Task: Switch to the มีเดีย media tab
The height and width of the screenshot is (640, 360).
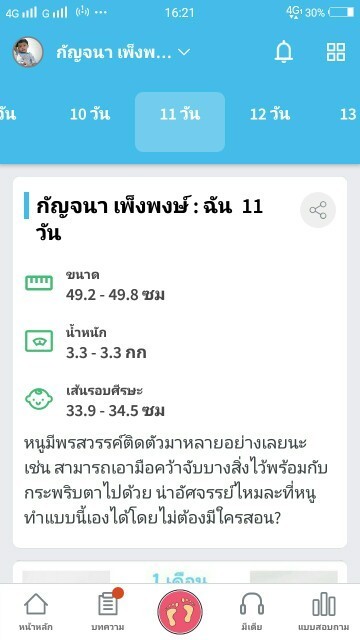Action: tap(251, 611)
